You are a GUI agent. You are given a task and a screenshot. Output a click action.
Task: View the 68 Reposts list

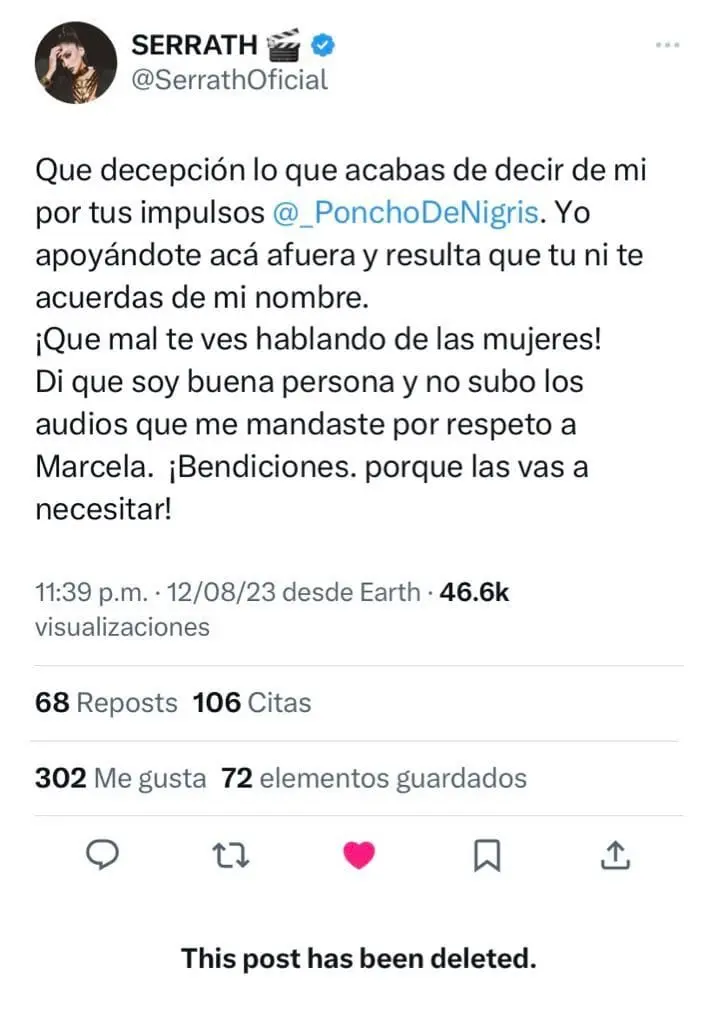coord(106,703)
